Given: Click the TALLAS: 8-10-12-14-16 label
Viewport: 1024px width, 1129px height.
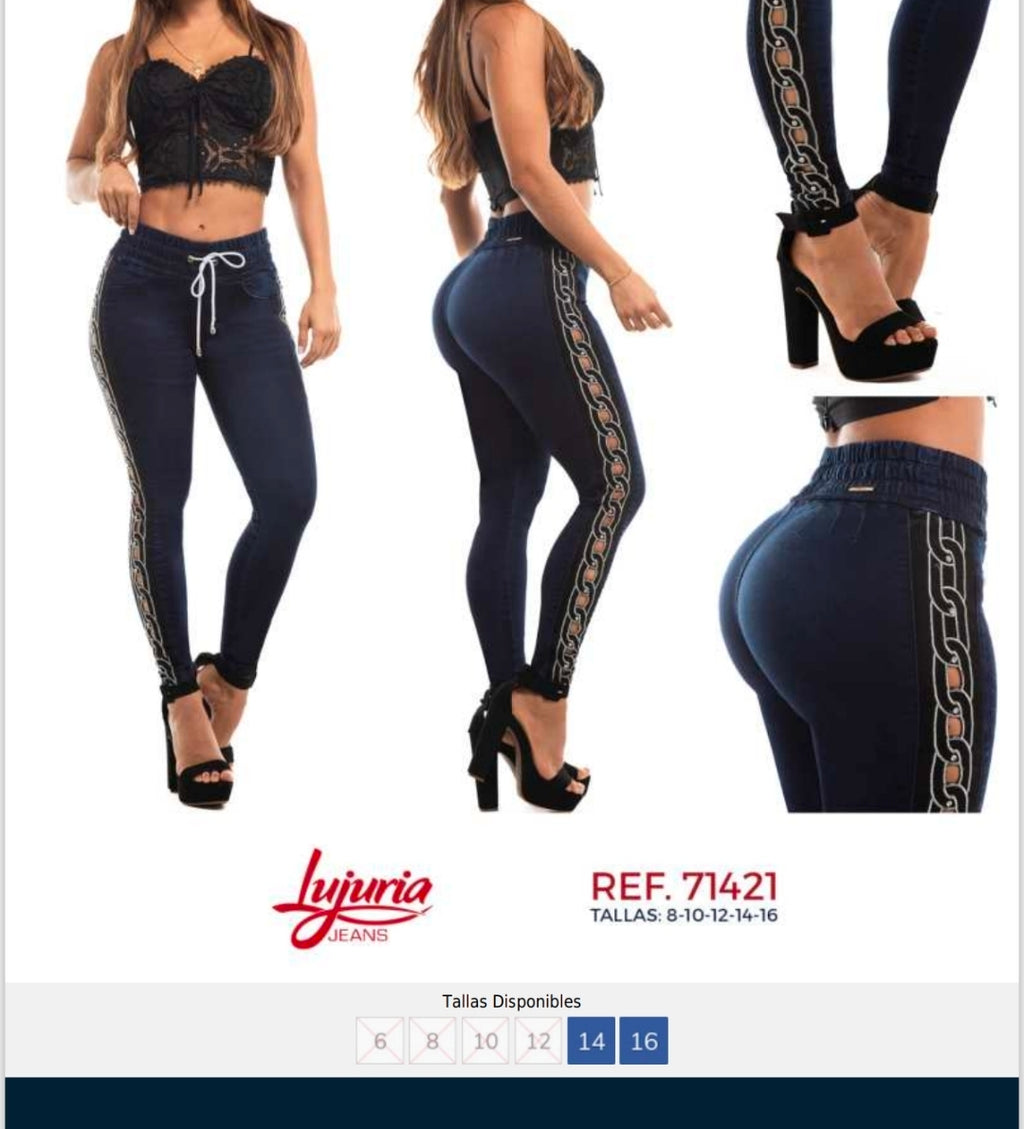Looking at the screenshot, I should (686, 913).
